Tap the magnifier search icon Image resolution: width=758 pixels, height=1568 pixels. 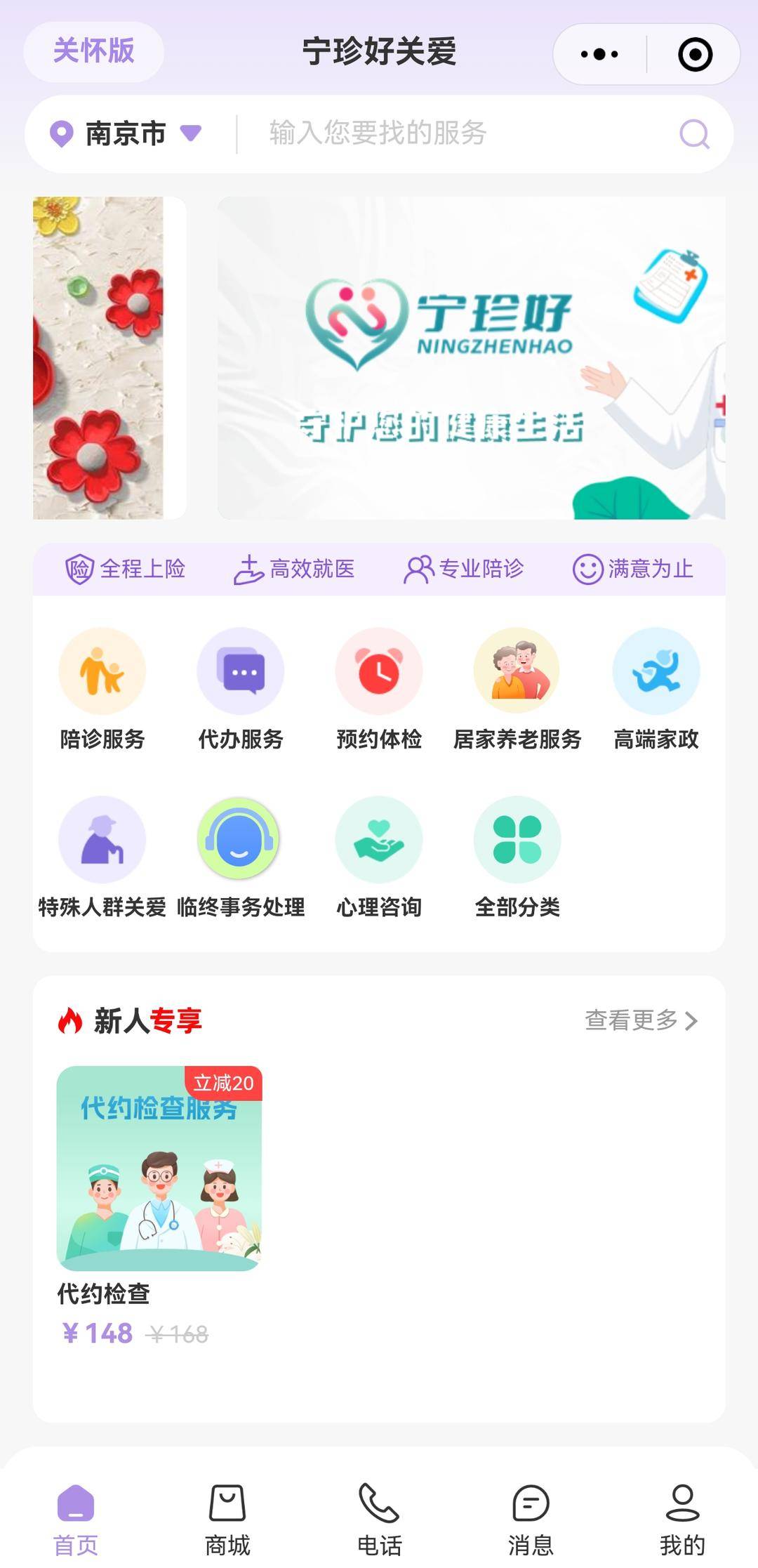(694, 133)
